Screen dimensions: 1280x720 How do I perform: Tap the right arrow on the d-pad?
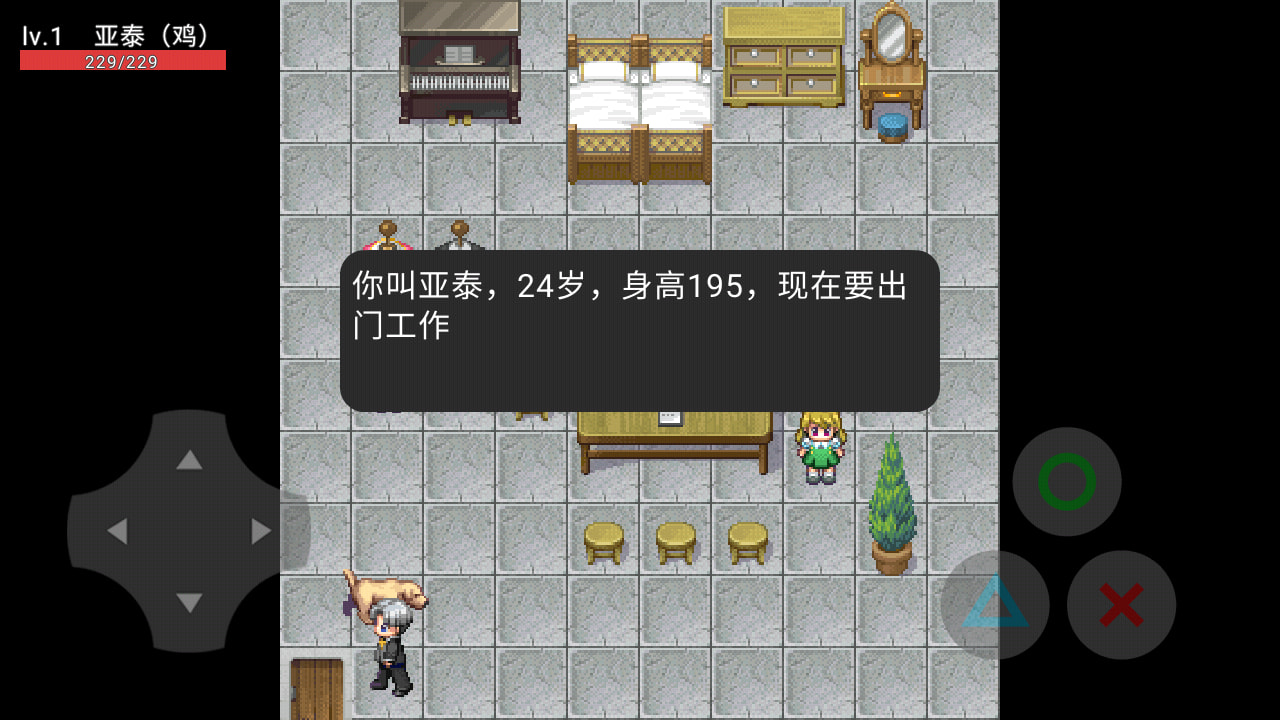pos(261,531)
